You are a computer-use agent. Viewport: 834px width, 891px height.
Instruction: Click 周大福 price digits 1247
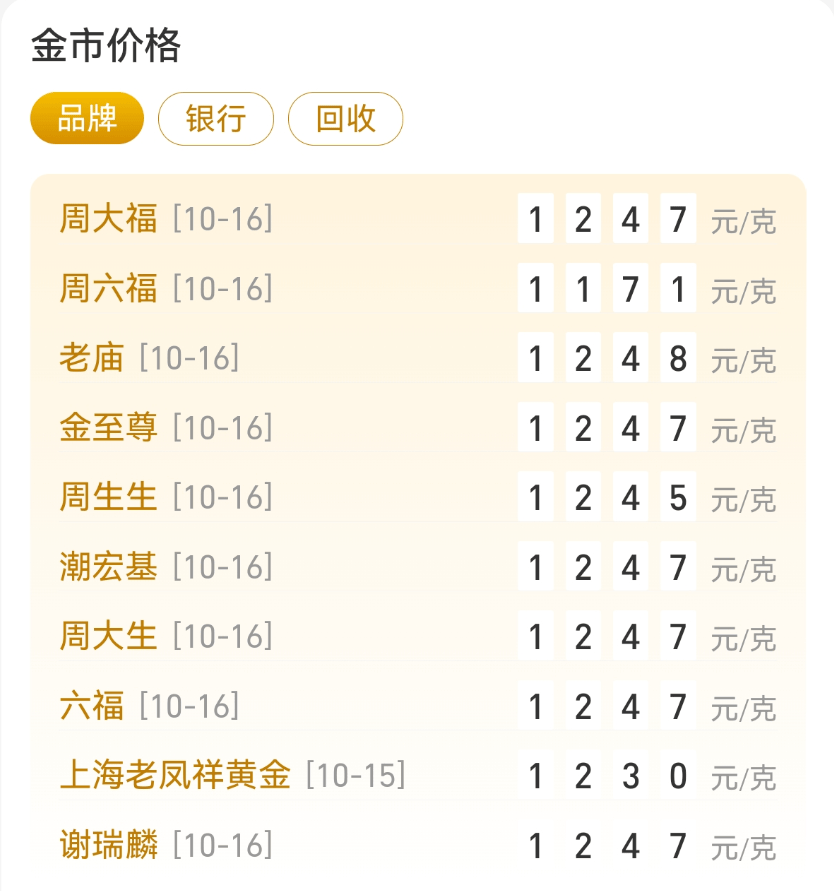pyautogui.click(x=606, y=219)
